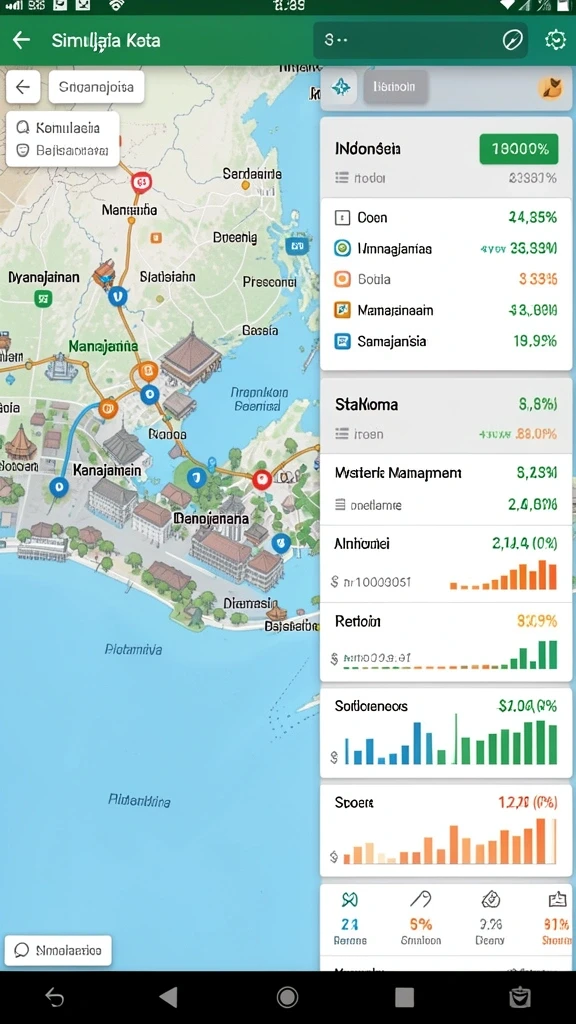Viewport: 576px width, 1024px height.
Task: Open the Coen row
Action: (446, 218)
